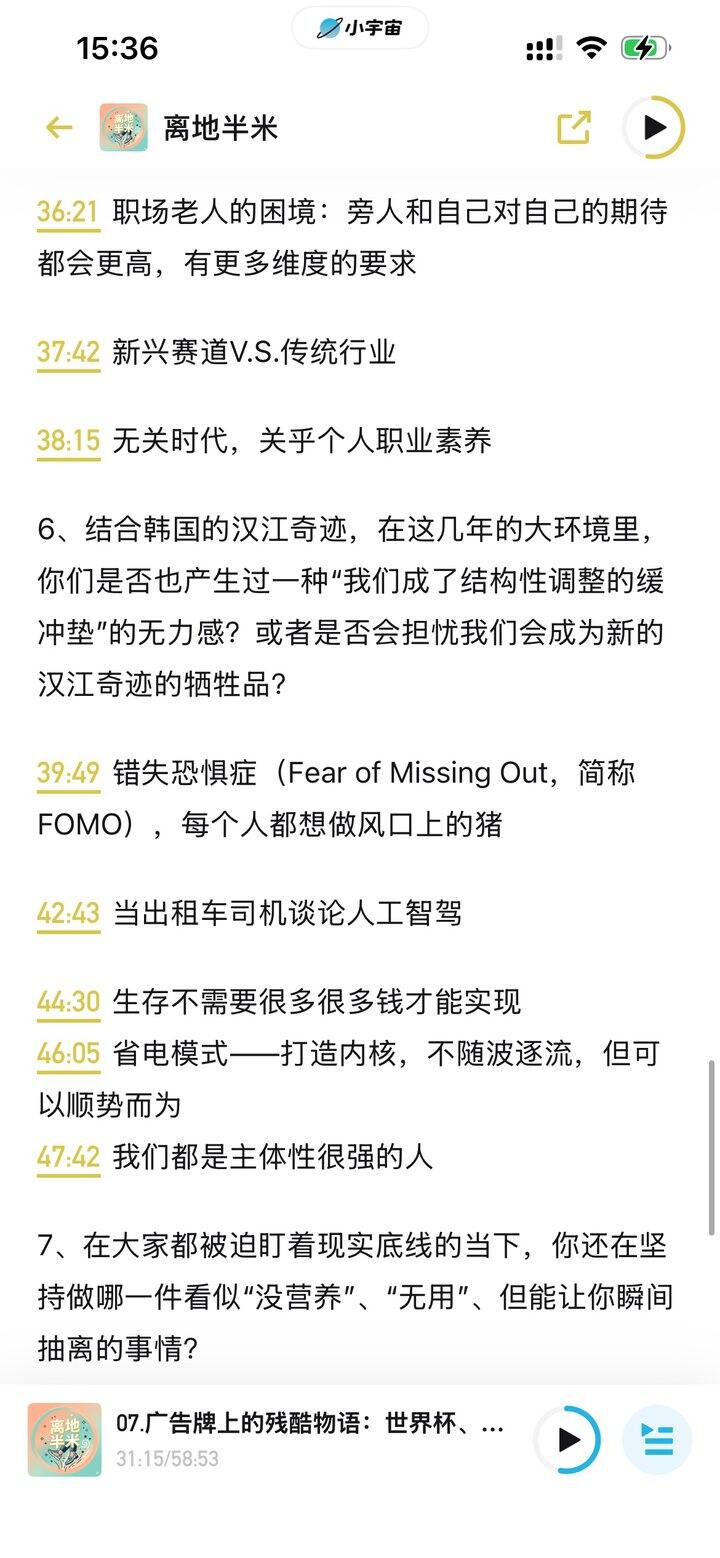Jump to timestamp 38:15
The height and width of the screenshot is (1558, 720).
pyautogui.click(x=68, y=441)
